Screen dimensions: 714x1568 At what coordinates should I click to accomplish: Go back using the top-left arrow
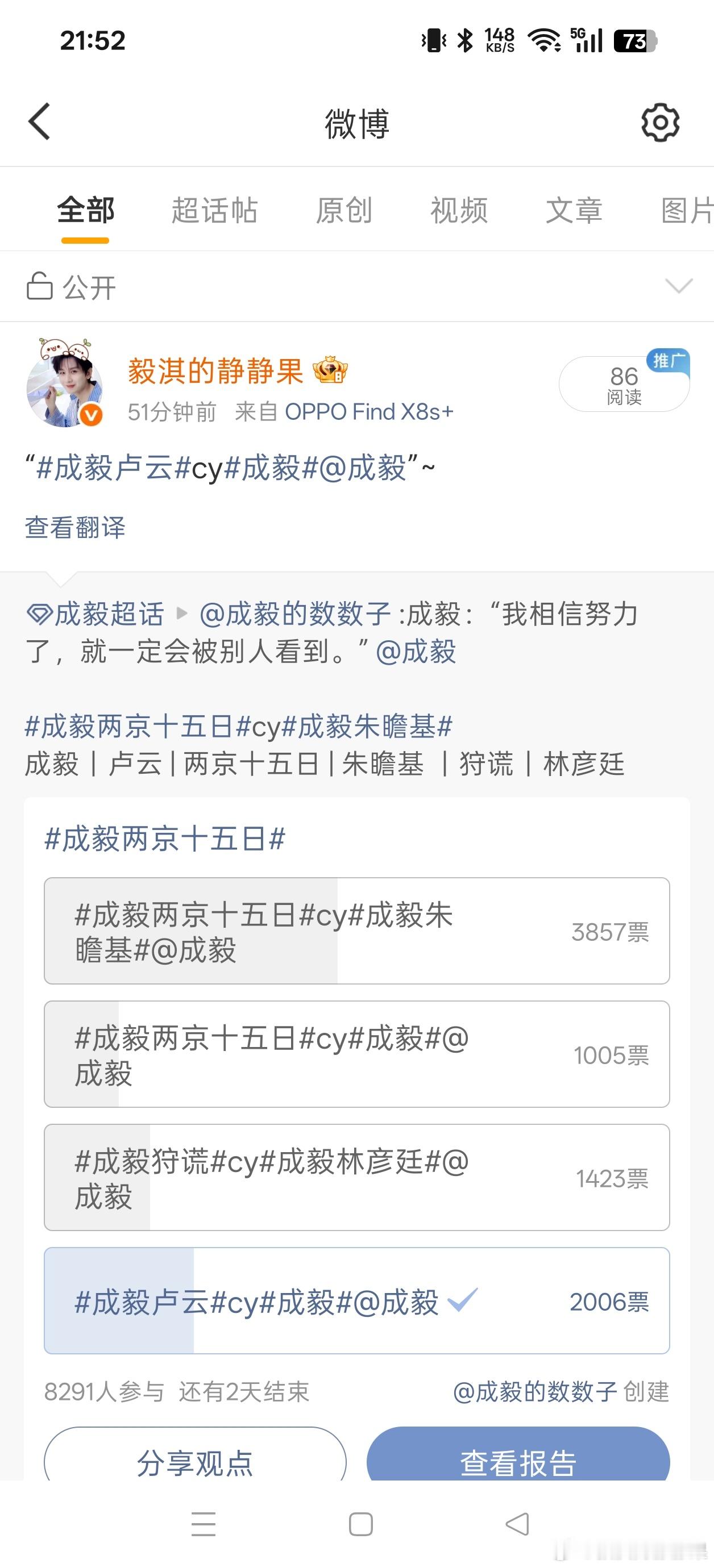pyautogui.click(x=40, y=122)
